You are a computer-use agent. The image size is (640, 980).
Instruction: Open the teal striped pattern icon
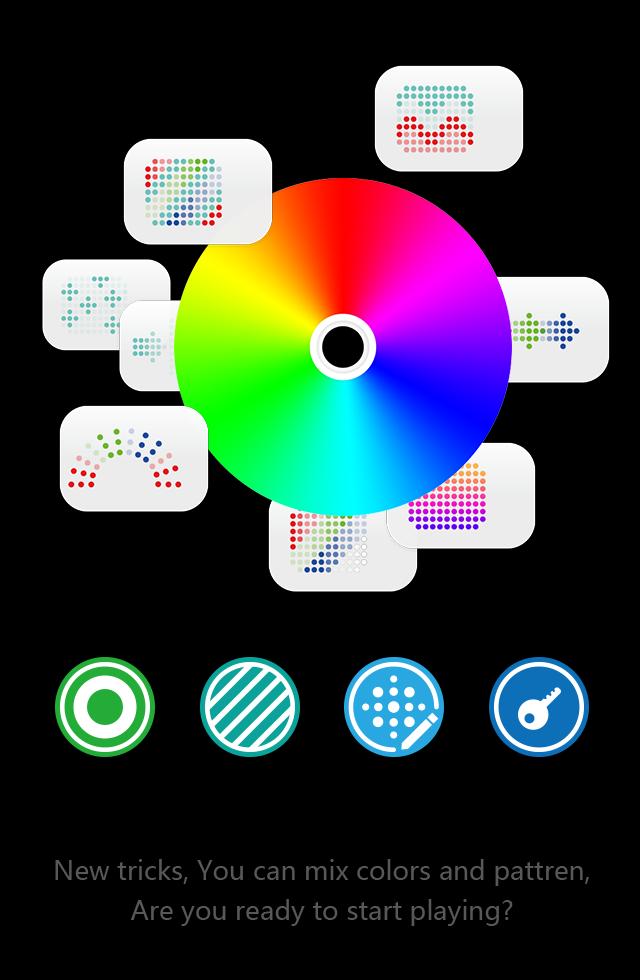pyautogui.click(x=250, y=707)
